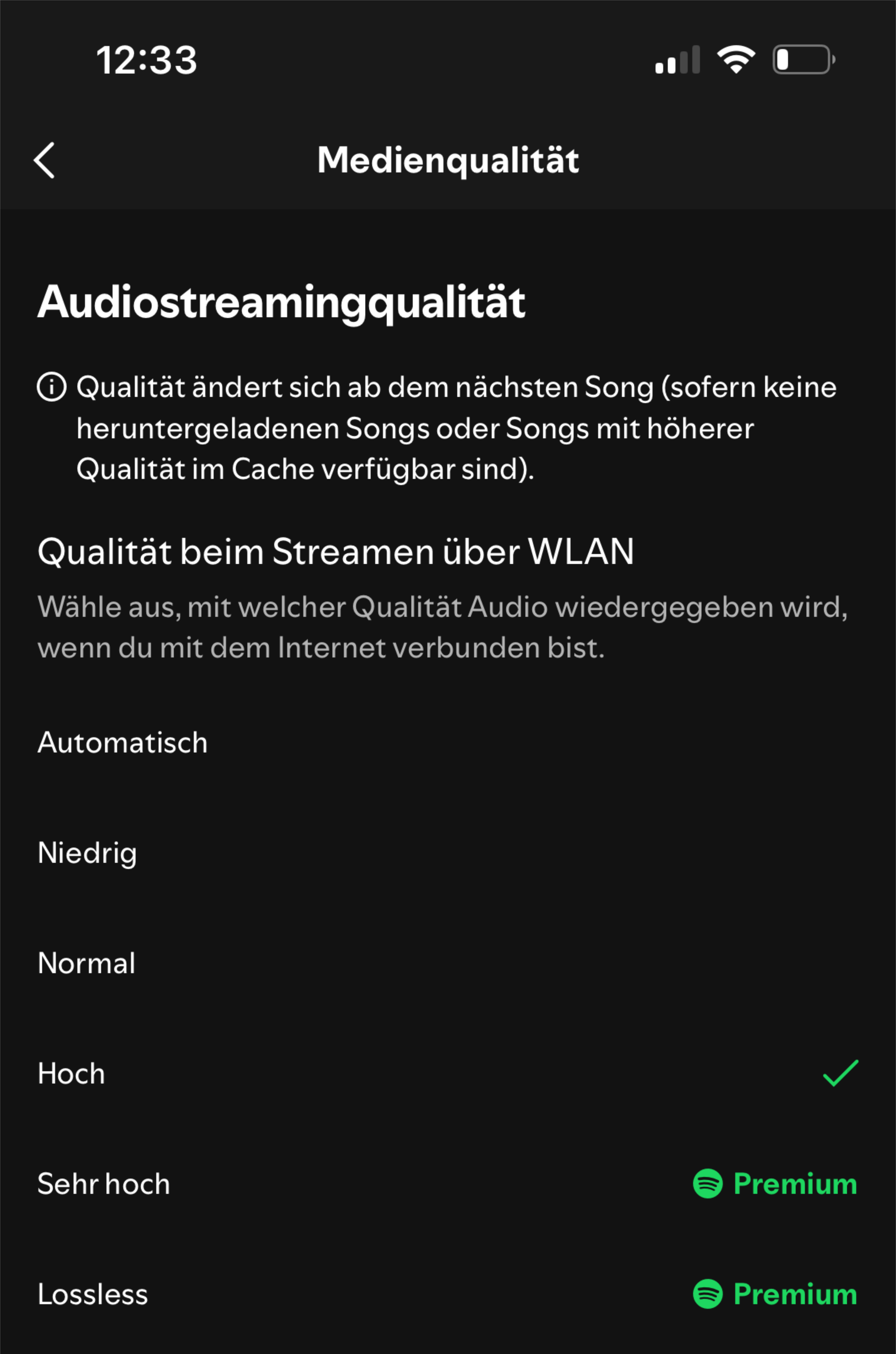Set streaming quality to Normal
This screenshot has height=1354, width=896.
86,963
